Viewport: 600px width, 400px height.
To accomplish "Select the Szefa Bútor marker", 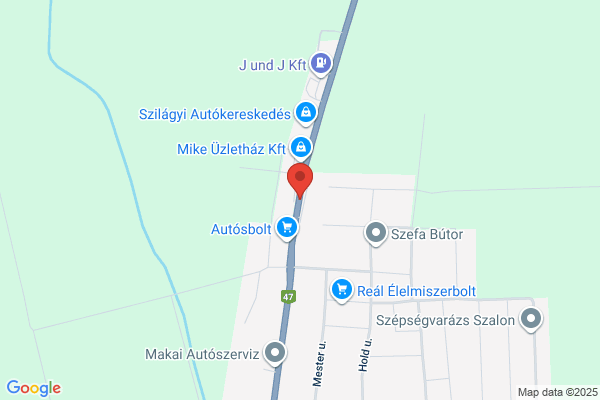I will click(376, 233).
